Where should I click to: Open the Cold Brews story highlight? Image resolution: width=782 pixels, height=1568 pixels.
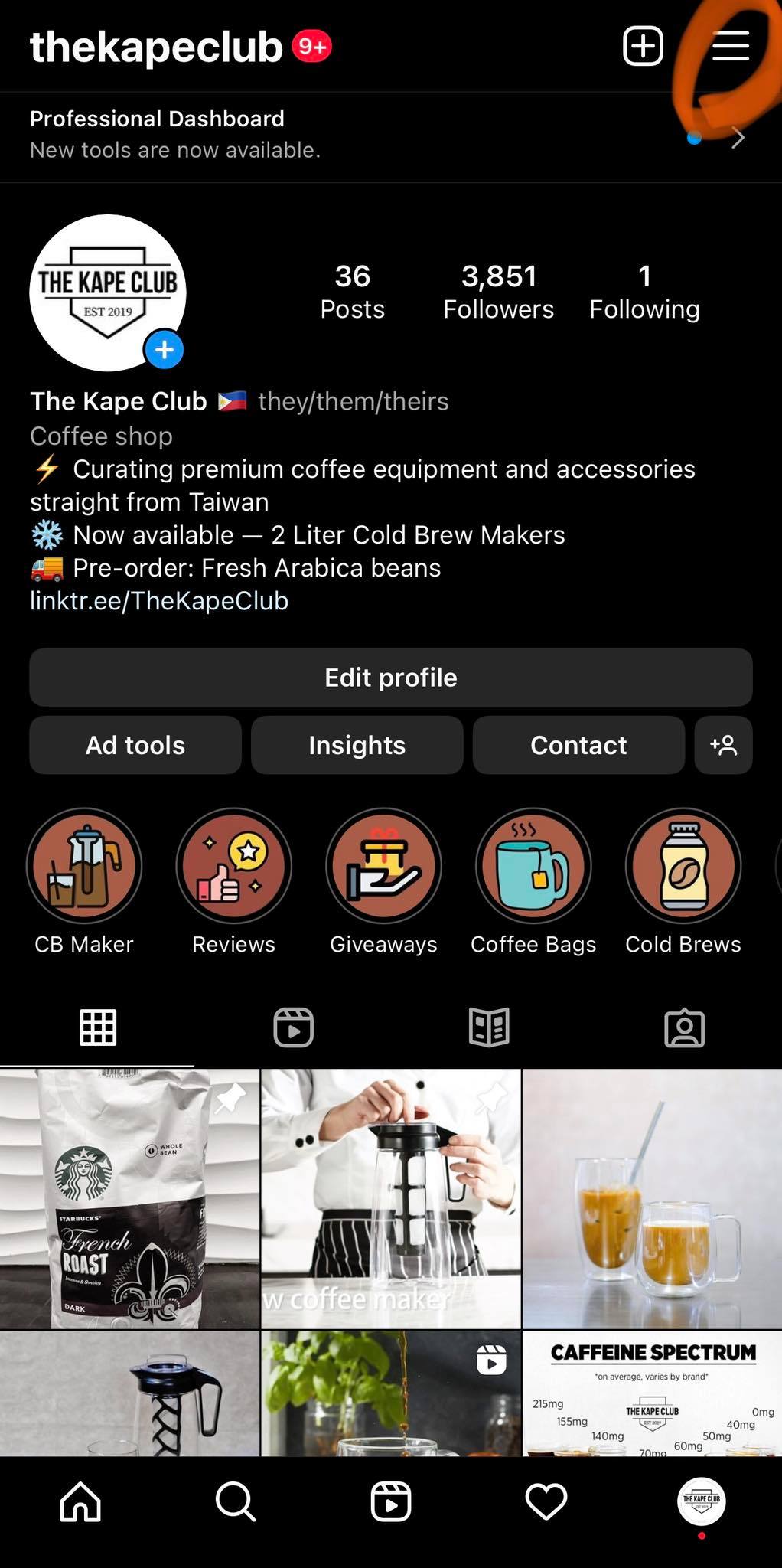click(x=682, y=865)
